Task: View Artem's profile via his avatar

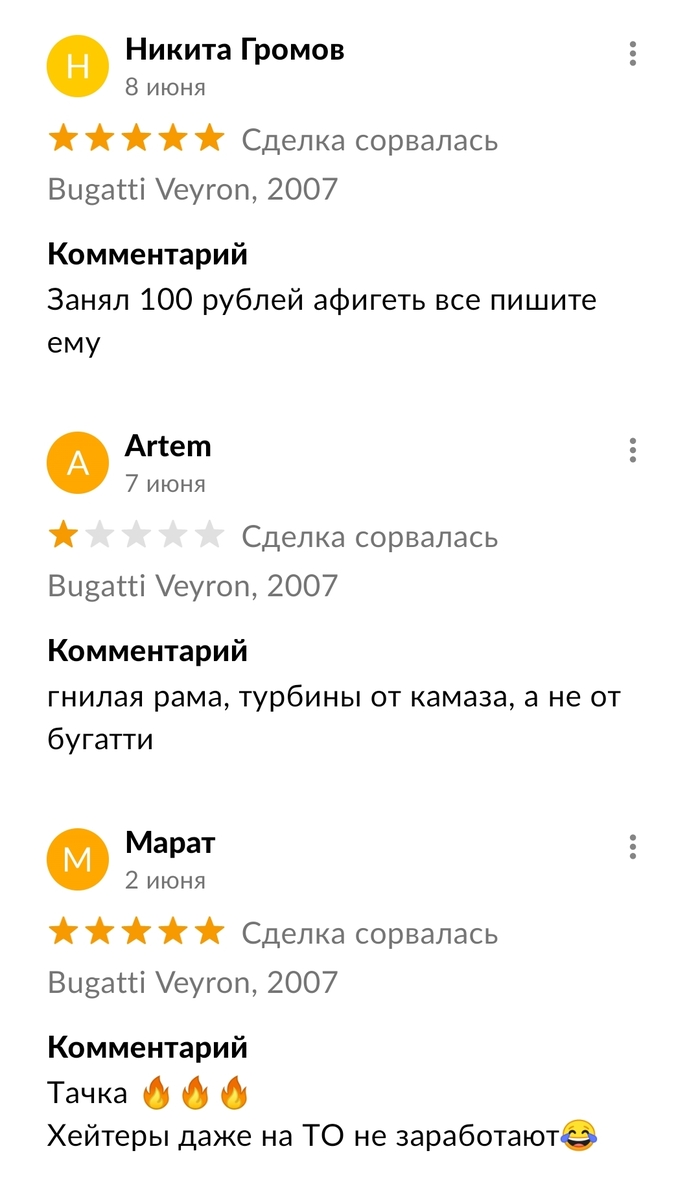Action: (x=77, y=463)
